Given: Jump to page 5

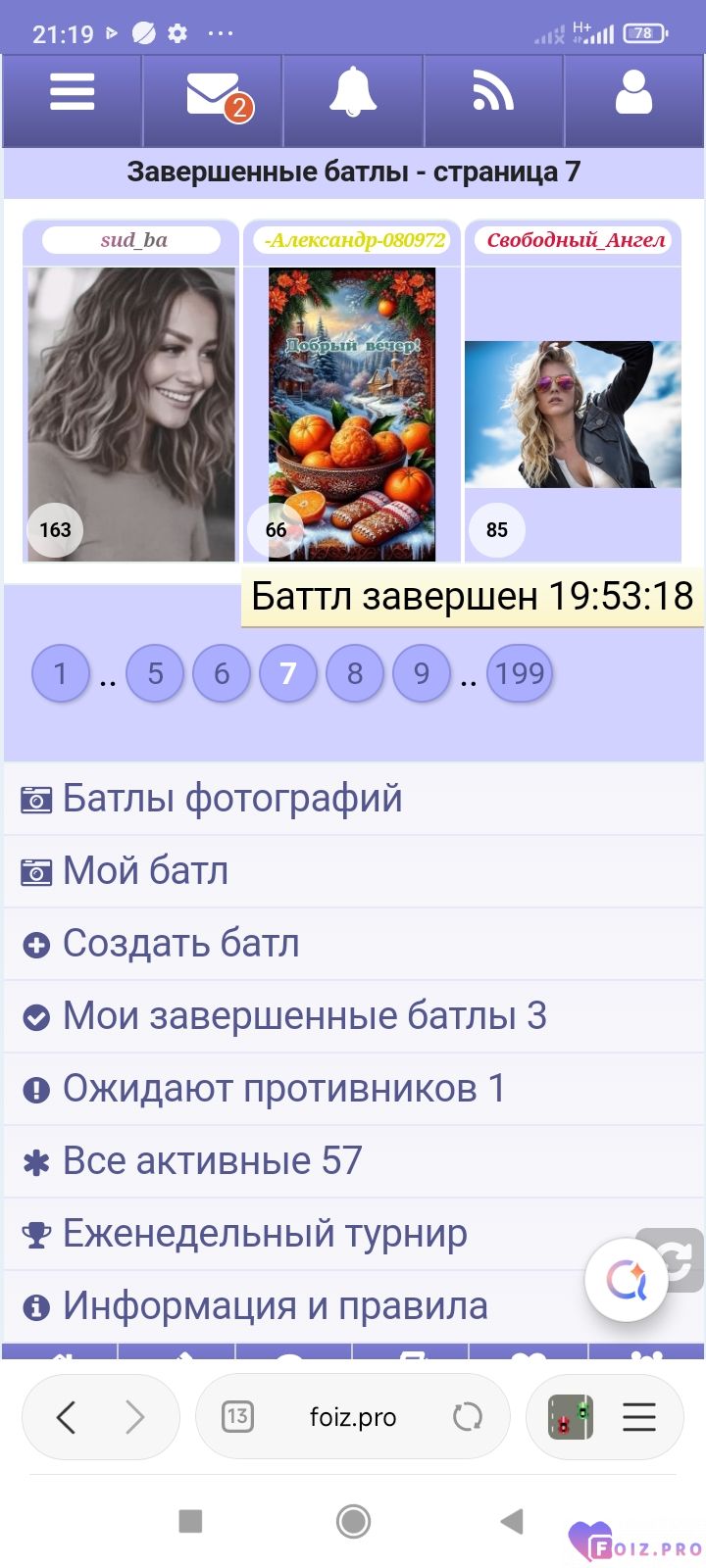Looking at the screenshot, I should (x=155, y=673).
